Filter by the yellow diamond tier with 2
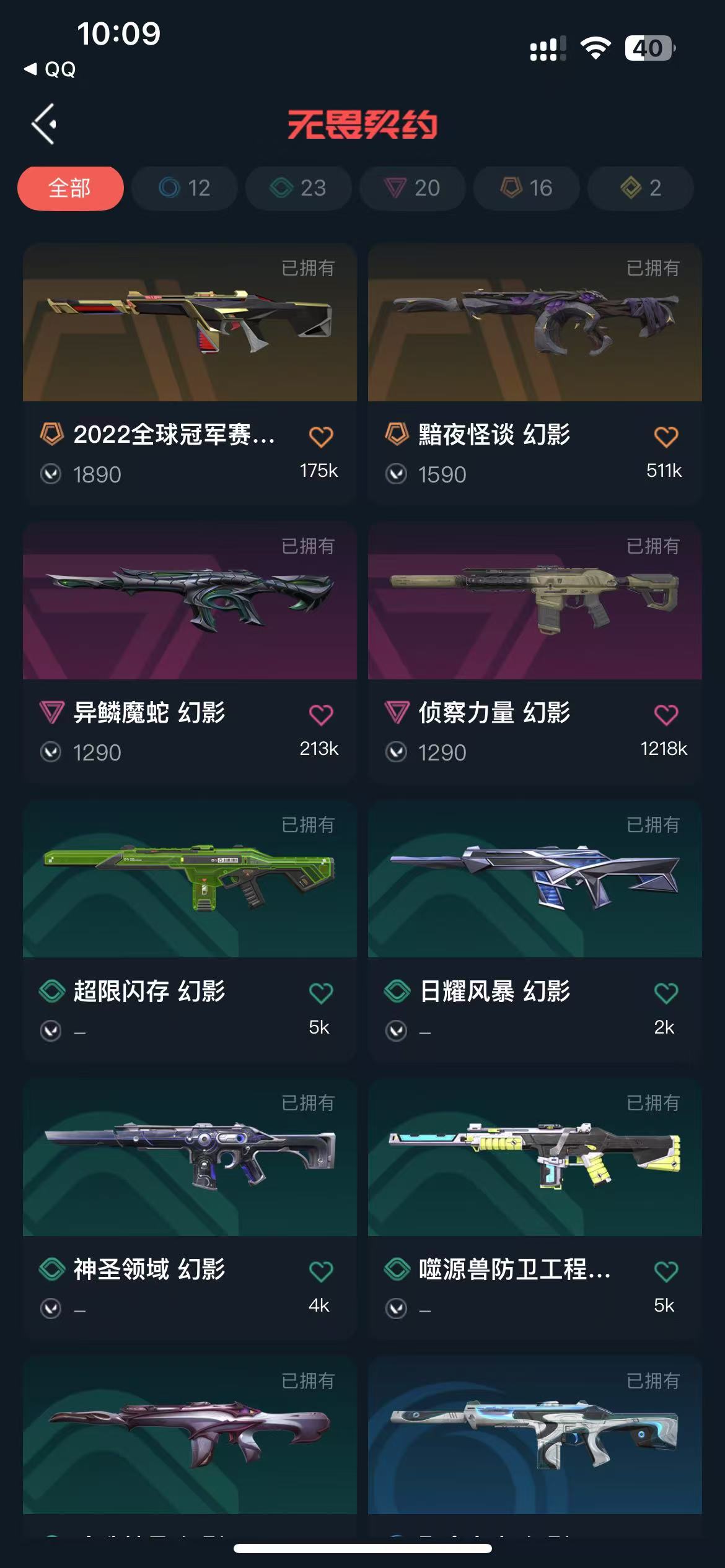 (x=641, y=188)
